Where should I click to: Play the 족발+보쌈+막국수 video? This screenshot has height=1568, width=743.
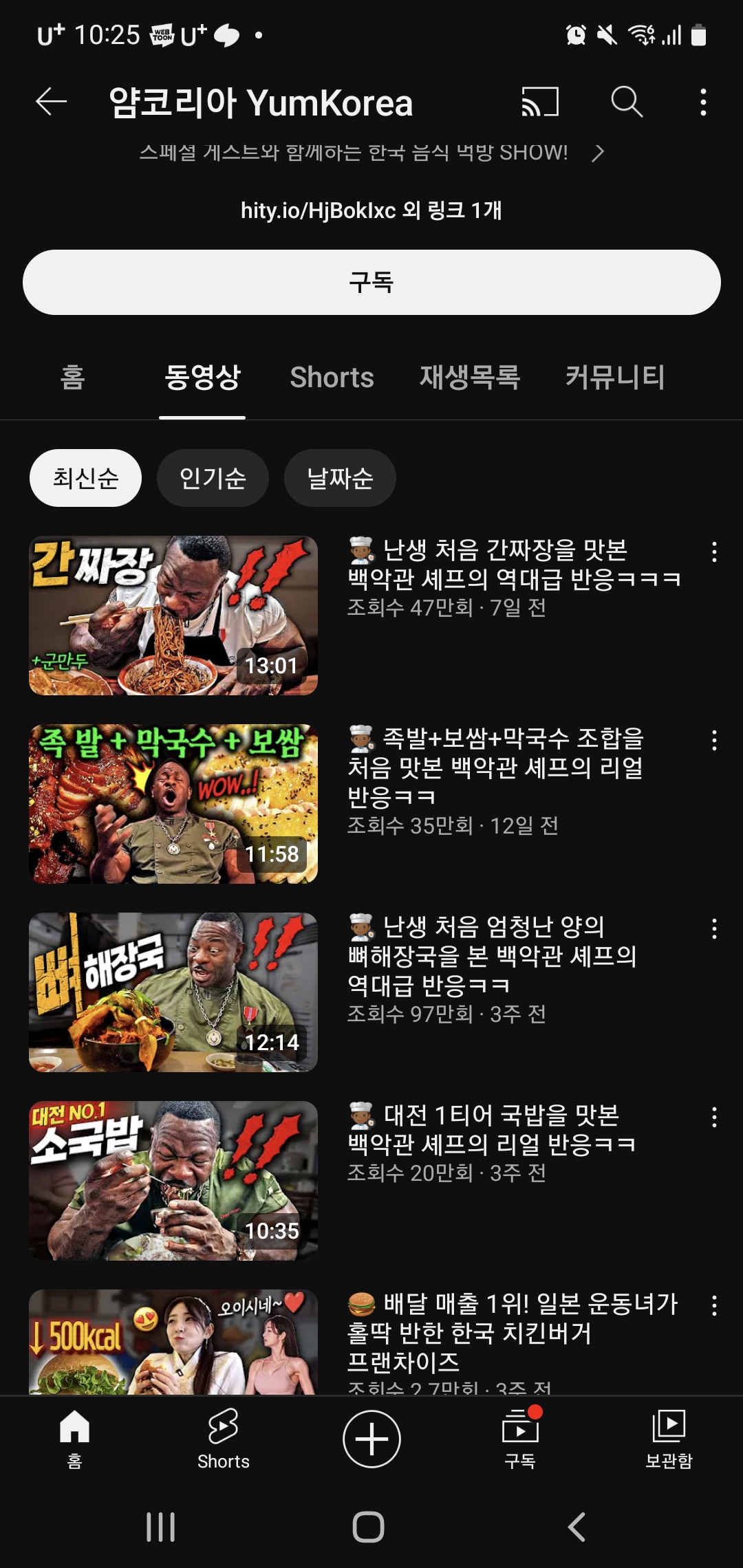click(173, 804)
